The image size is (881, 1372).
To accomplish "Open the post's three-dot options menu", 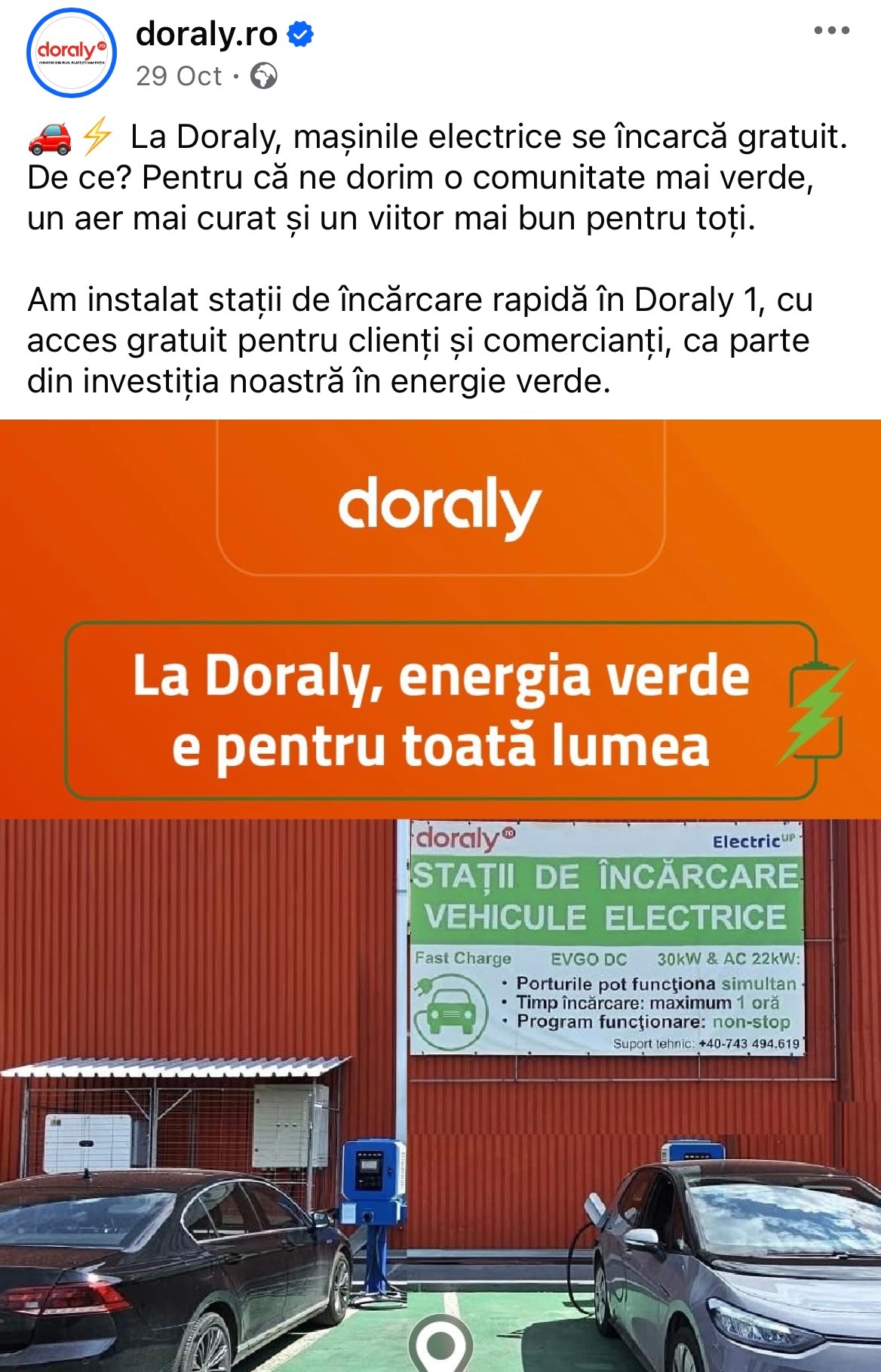I will click(831, 32).
